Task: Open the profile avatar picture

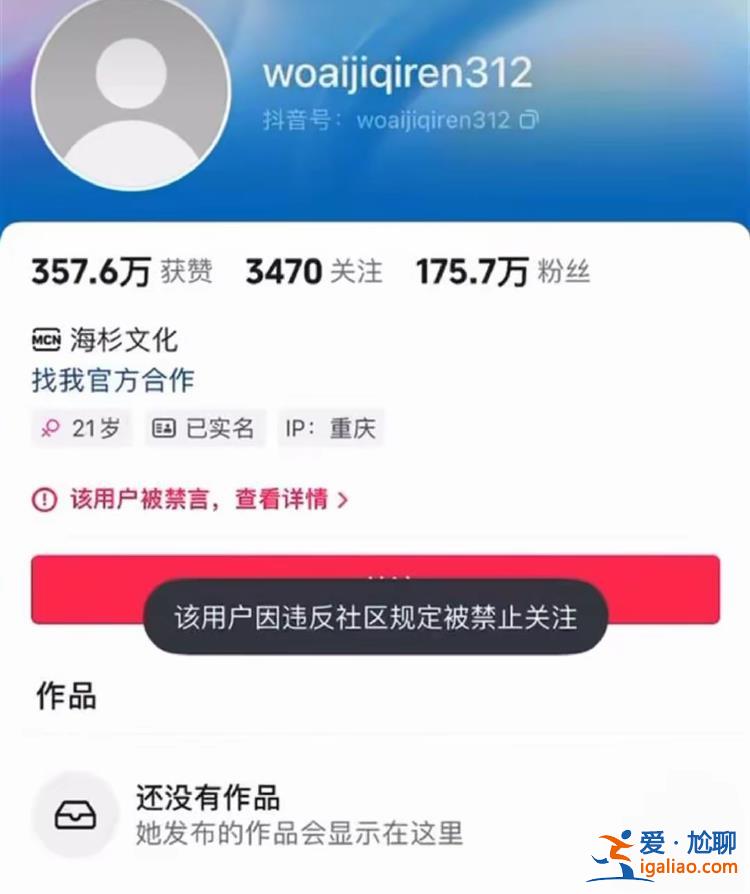Action: [131, 92]
